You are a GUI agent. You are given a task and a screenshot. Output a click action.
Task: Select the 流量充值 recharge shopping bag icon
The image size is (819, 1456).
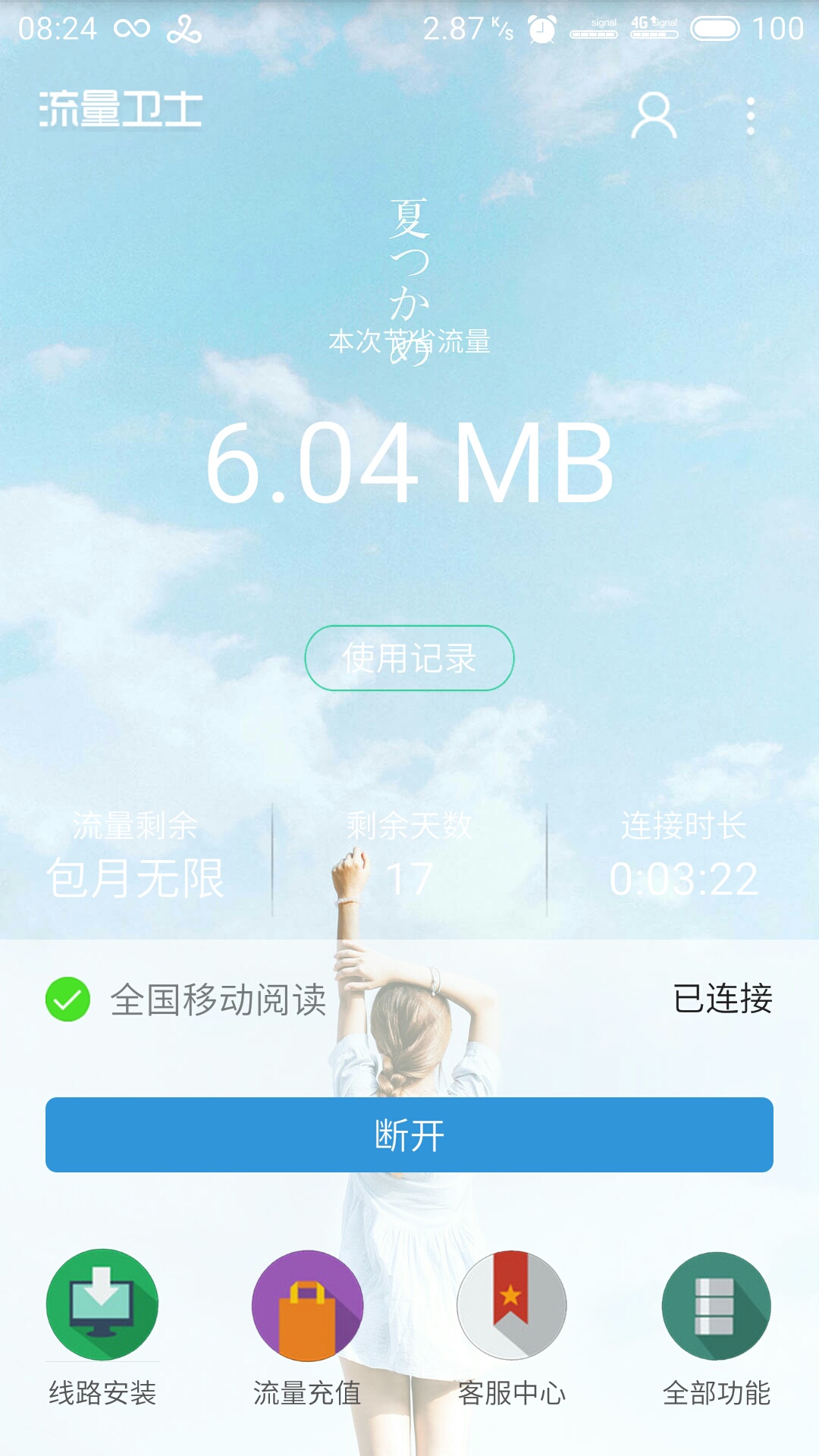point(307,1307)
